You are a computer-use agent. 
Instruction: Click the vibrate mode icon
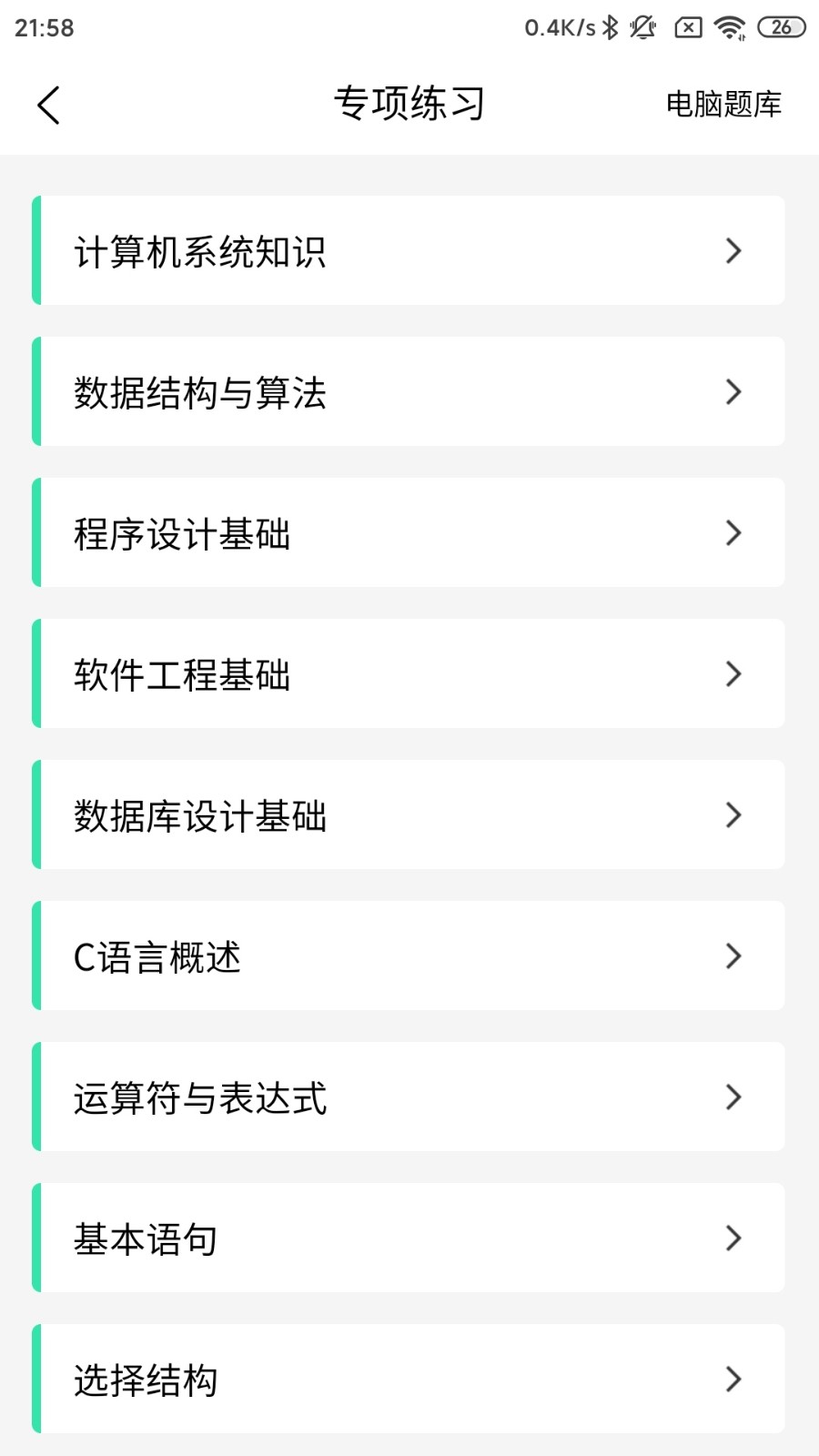(641, 26)
